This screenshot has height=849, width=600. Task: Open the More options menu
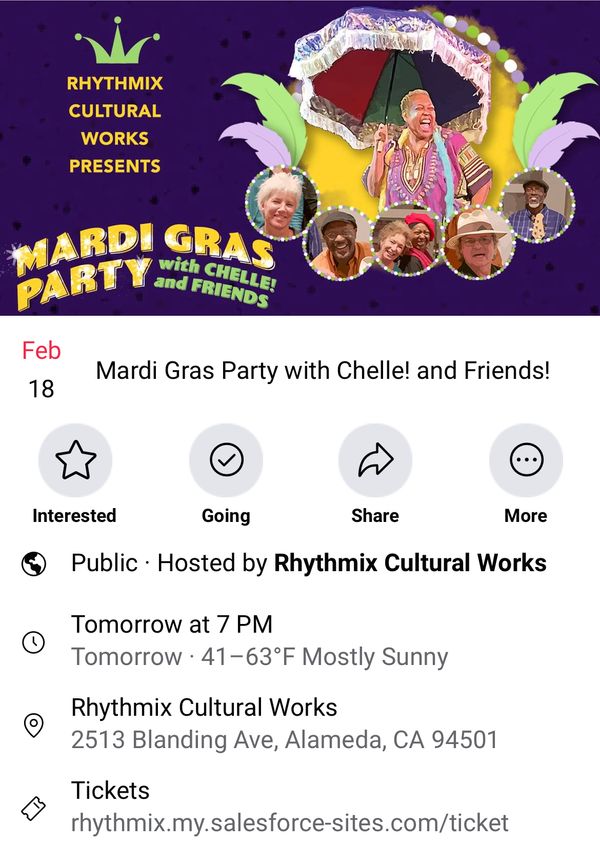tap(525, 461)
